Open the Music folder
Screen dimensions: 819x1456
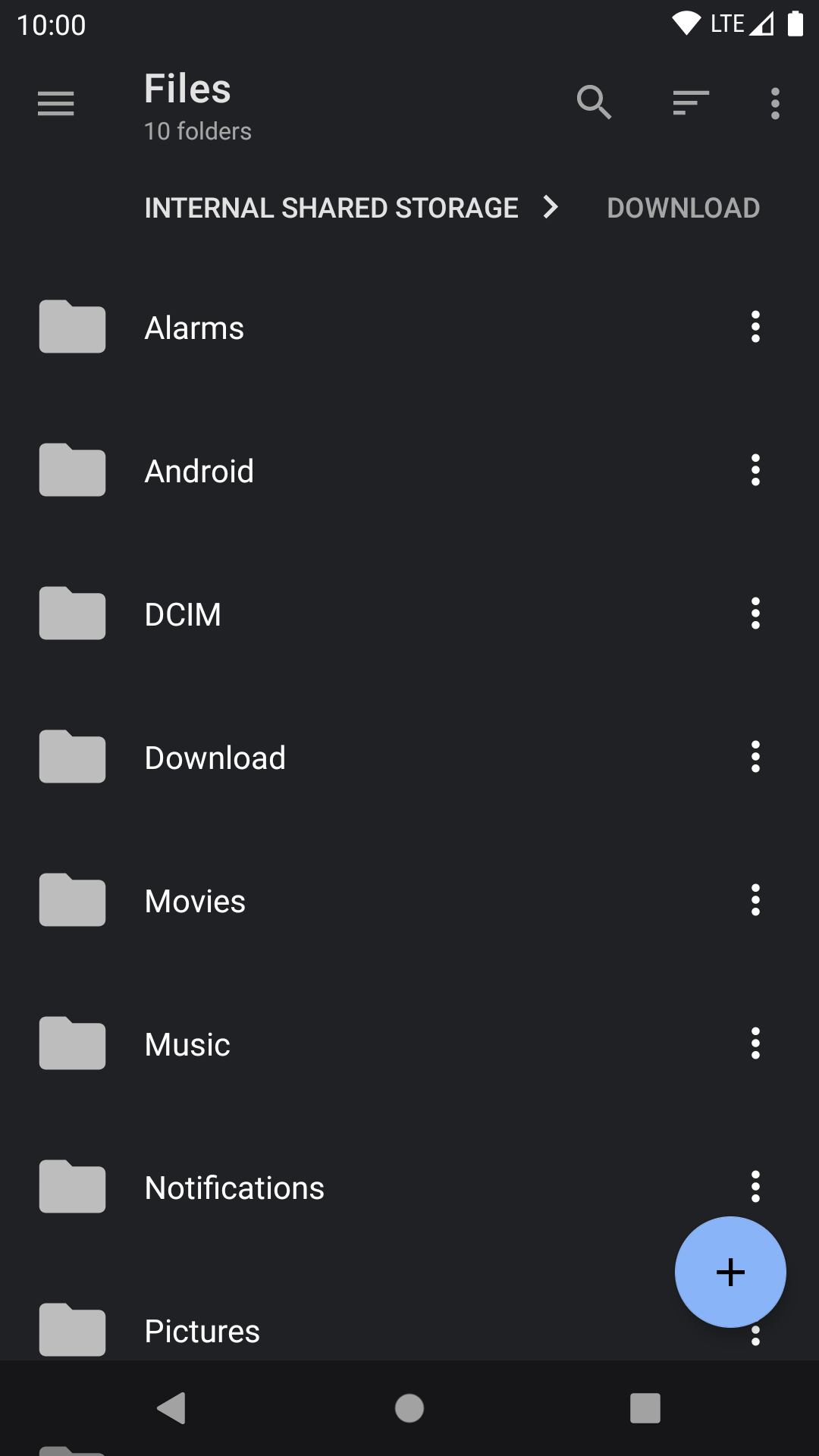tap(187, 1044)
